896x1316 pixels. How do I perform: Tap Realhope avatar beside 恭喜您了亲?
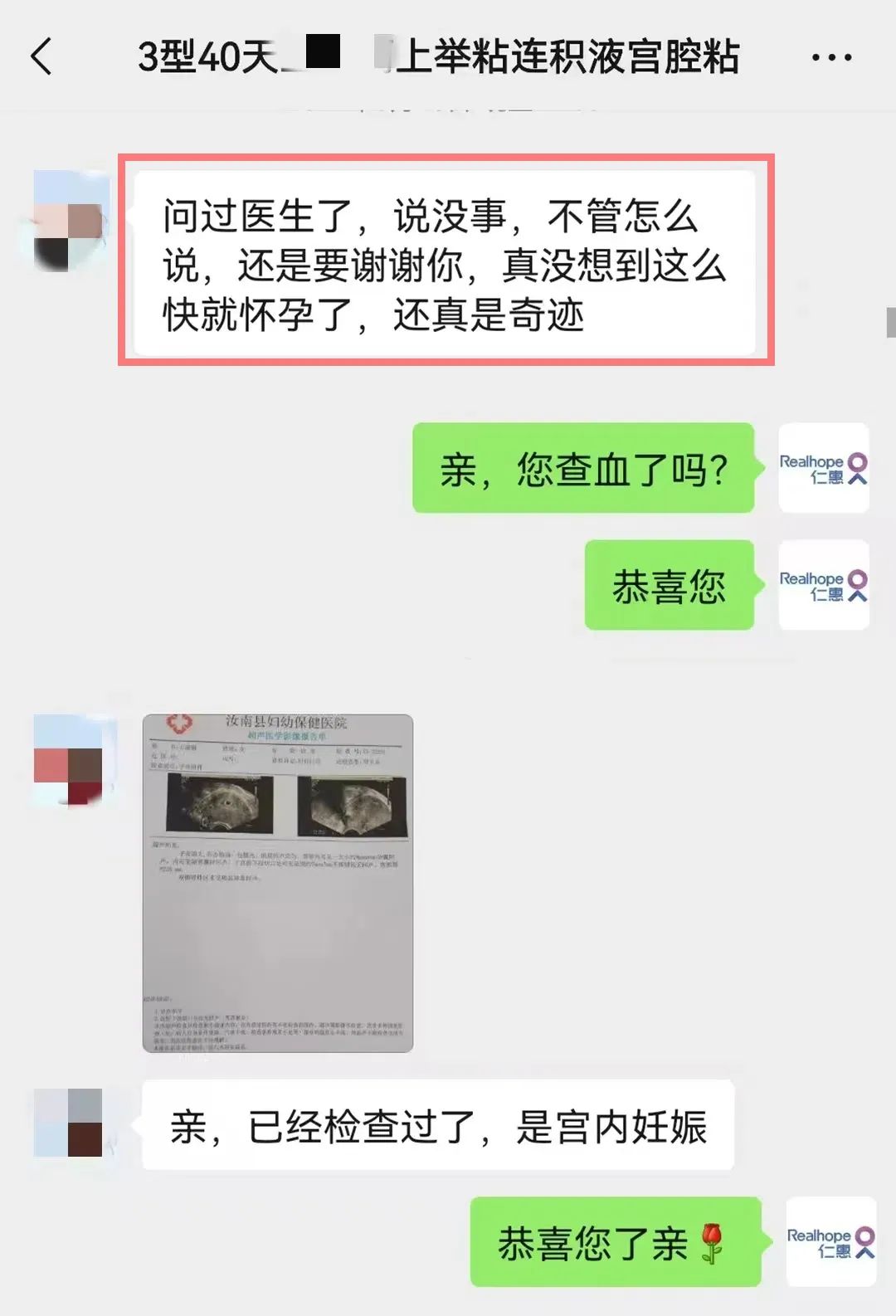[x=830, y=1241]
